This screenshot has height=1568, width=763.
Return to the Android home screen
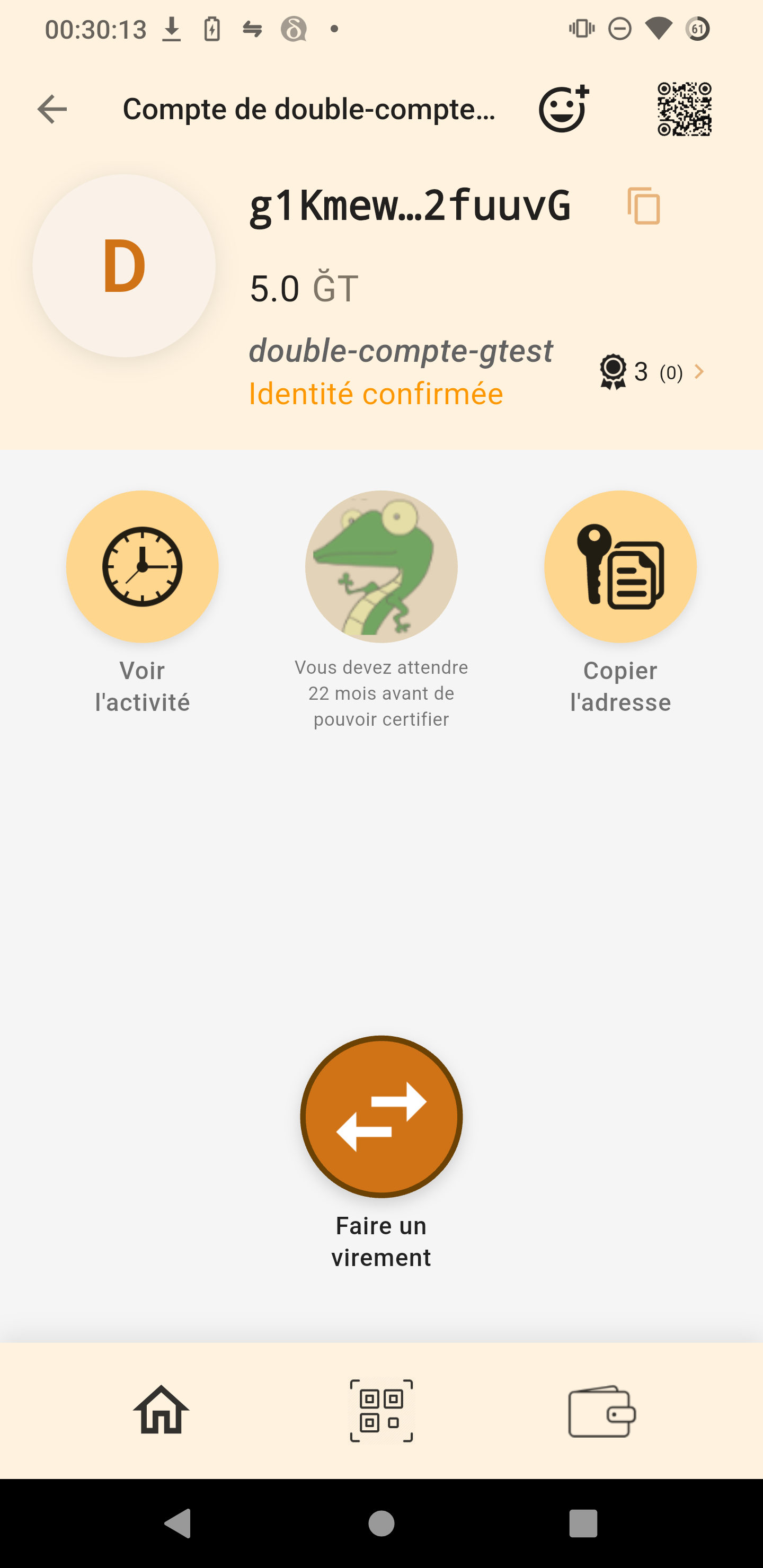tap(381, 1523)
